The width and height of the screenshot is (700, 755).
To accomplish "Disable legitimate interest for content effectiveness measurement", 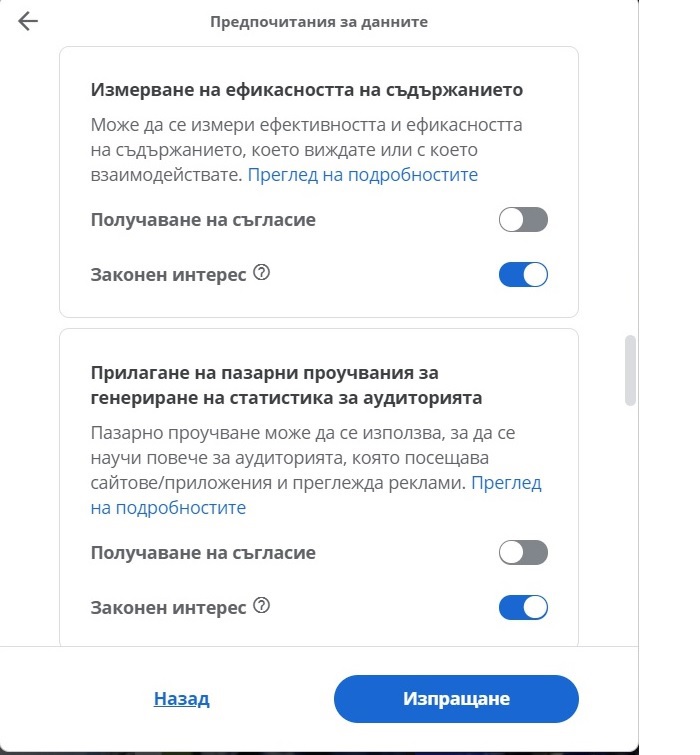I will tap(523, 274).
